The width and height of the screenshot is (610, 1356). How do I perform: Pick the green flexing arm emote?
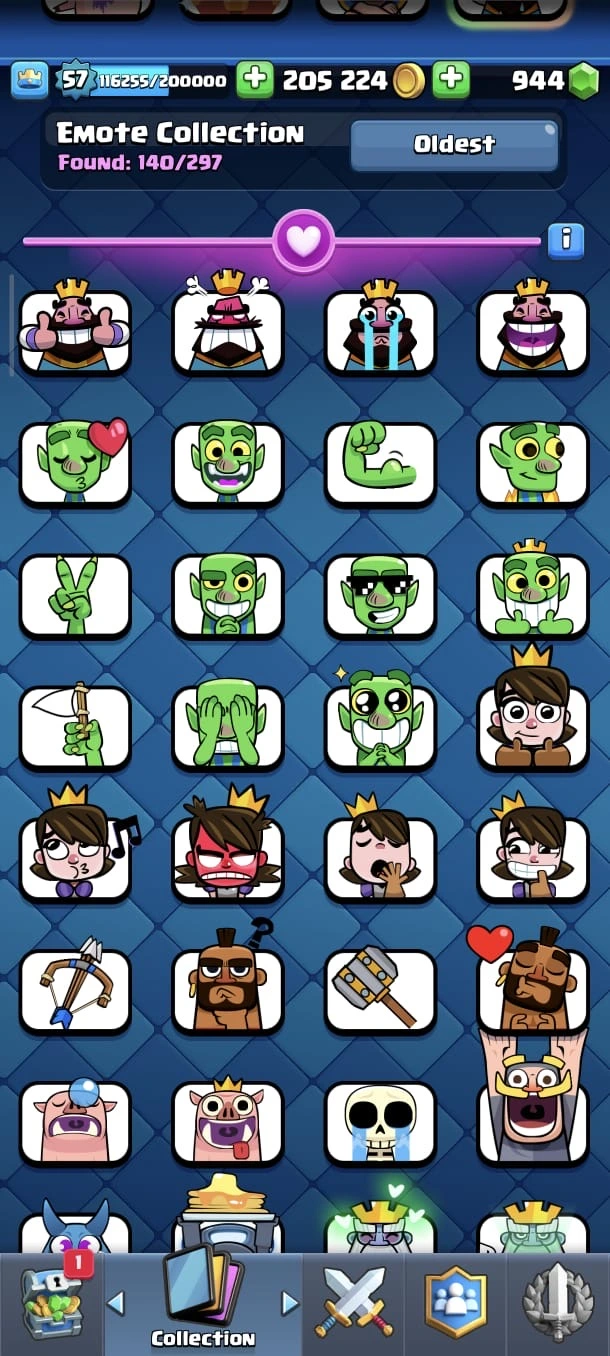(380, 463)
